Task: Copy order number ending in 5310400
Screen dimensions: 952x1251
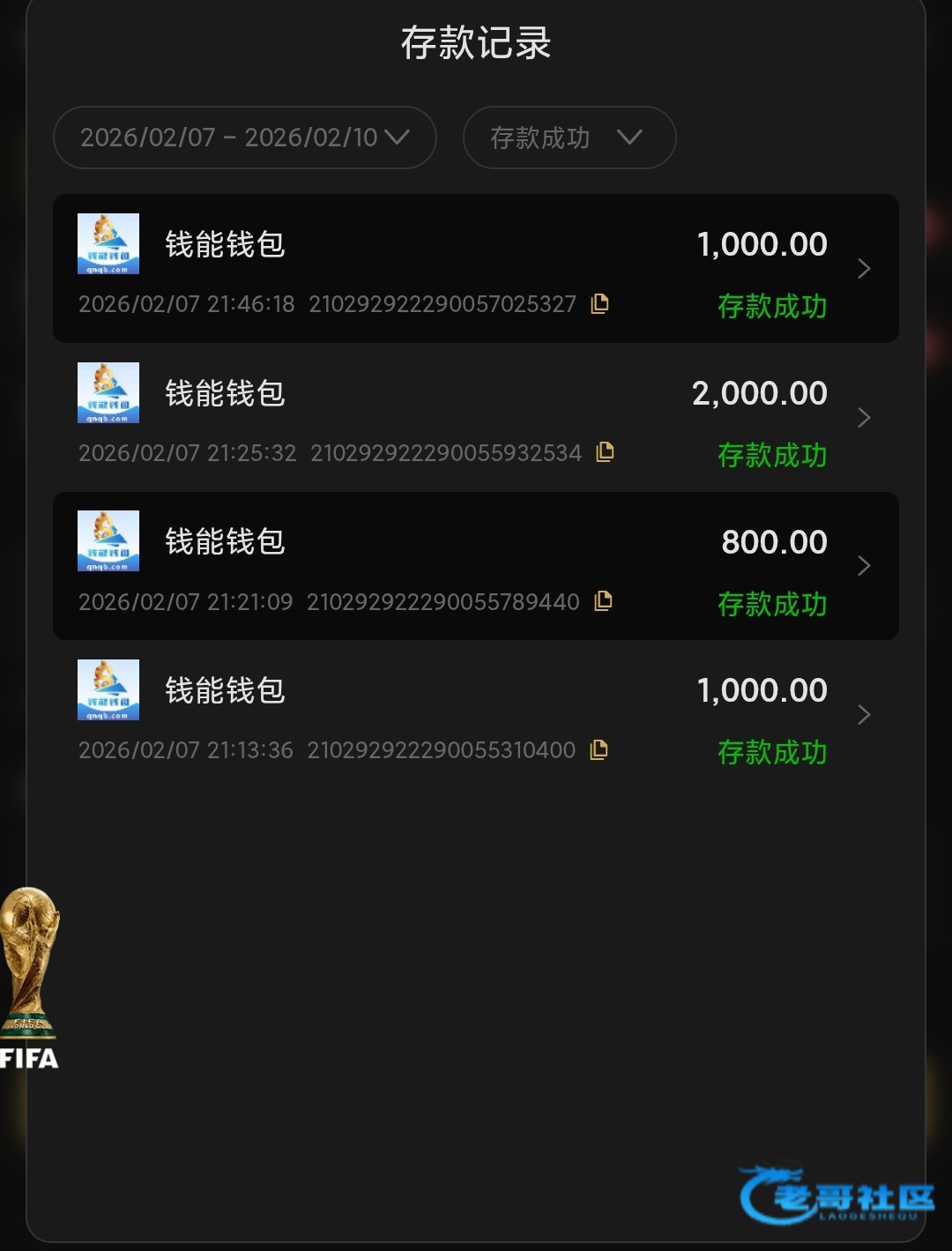Action: (x=599, y=750)
